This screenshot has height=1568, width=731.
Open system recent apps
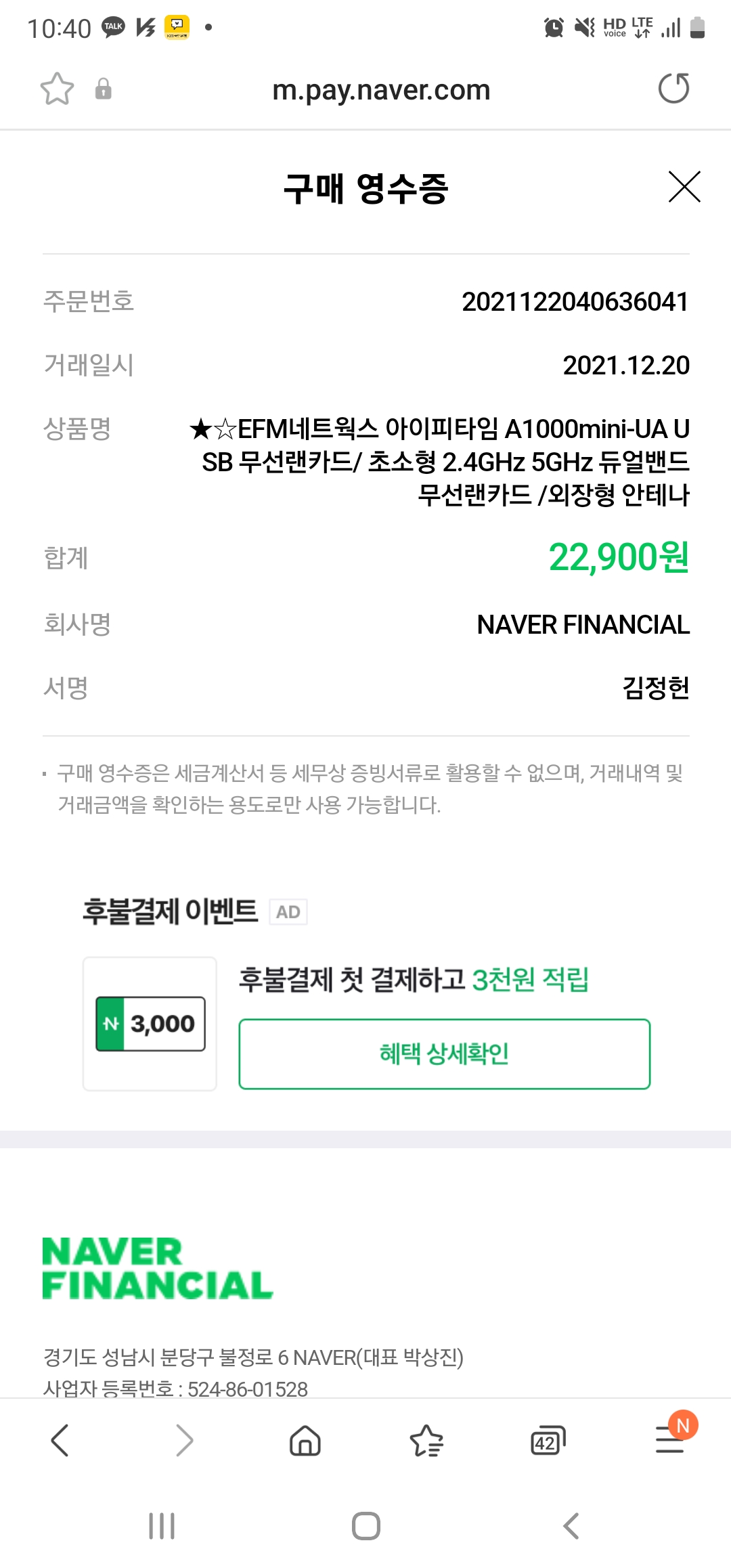click(x=162, y=1526)
